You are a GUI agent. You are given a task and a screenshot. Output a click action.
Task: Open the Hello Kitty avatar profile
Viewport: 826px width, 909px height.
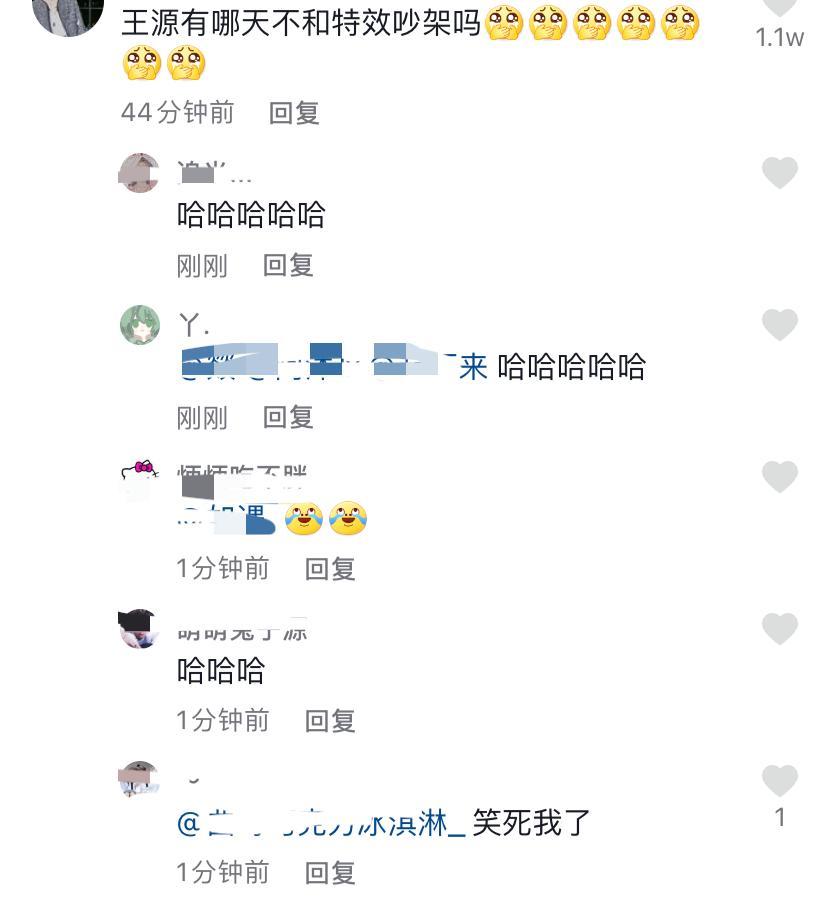140,477
